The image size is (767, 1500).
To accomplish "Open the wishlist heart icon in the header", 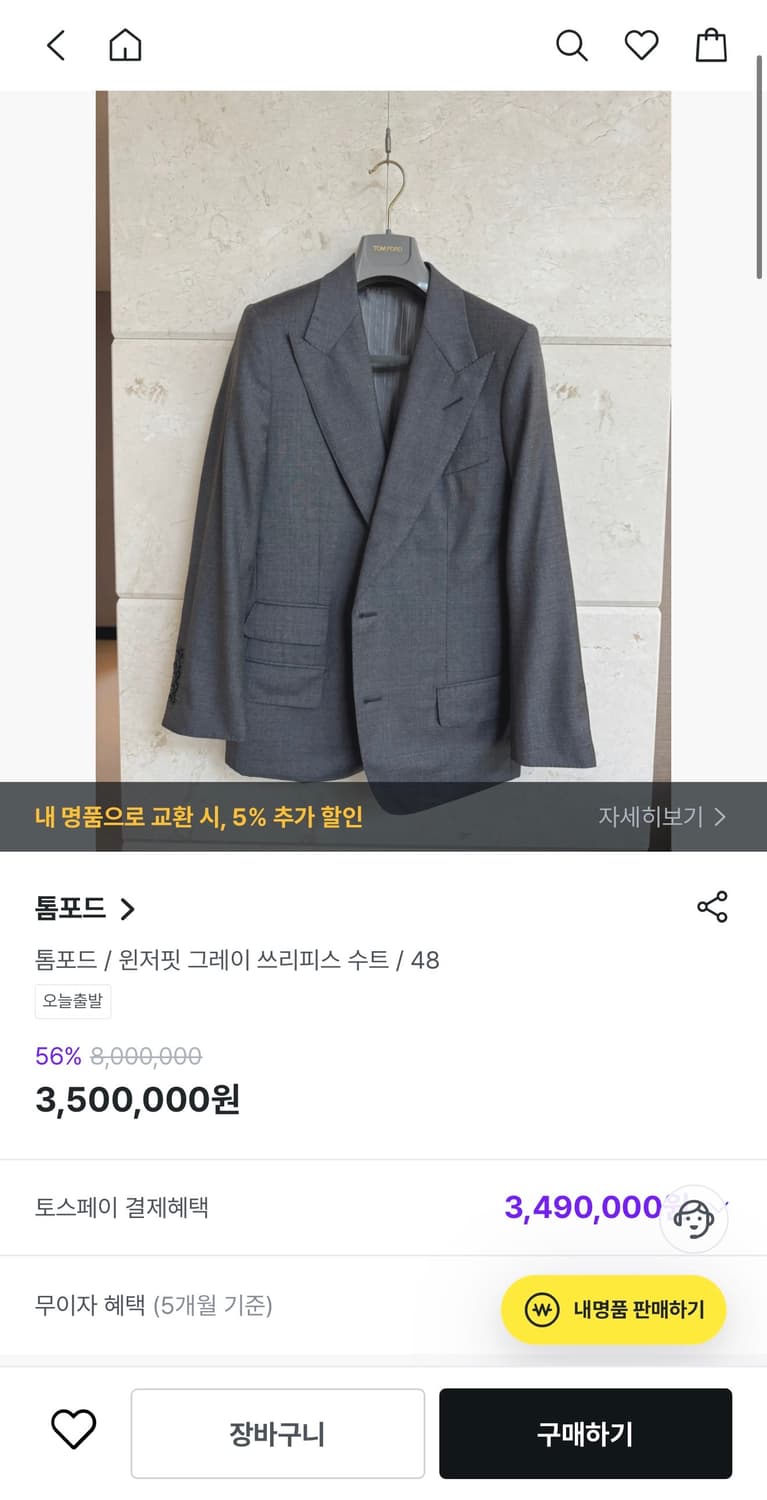I will click(x=640, y=45).
